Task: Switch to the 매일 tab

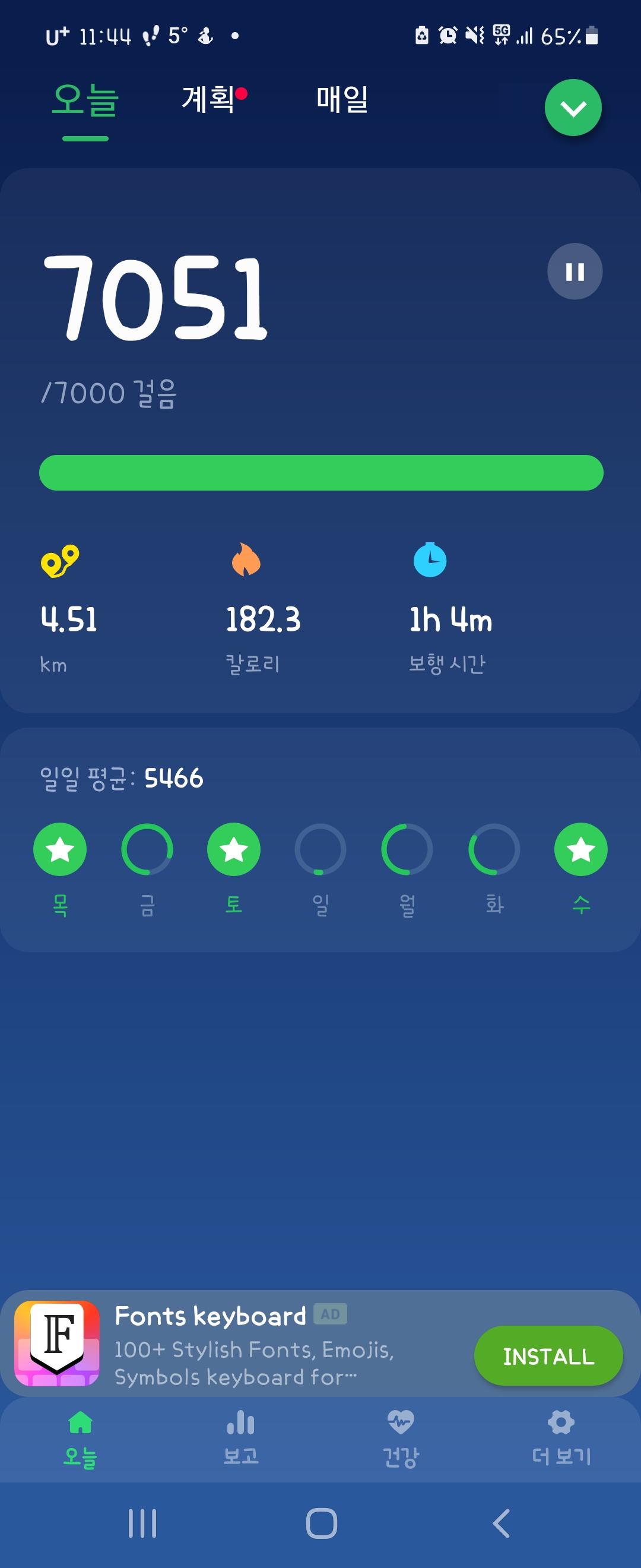Action: click(342, 99)
